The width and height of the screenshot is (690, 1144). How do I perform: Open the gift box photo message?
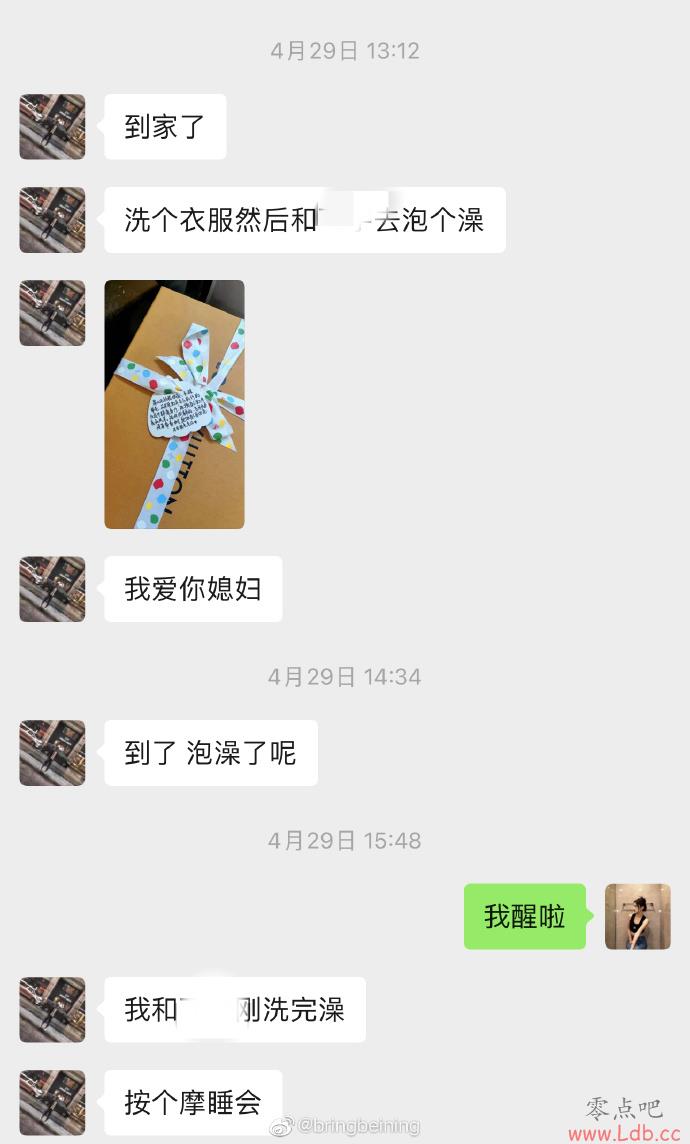[174, 404]
